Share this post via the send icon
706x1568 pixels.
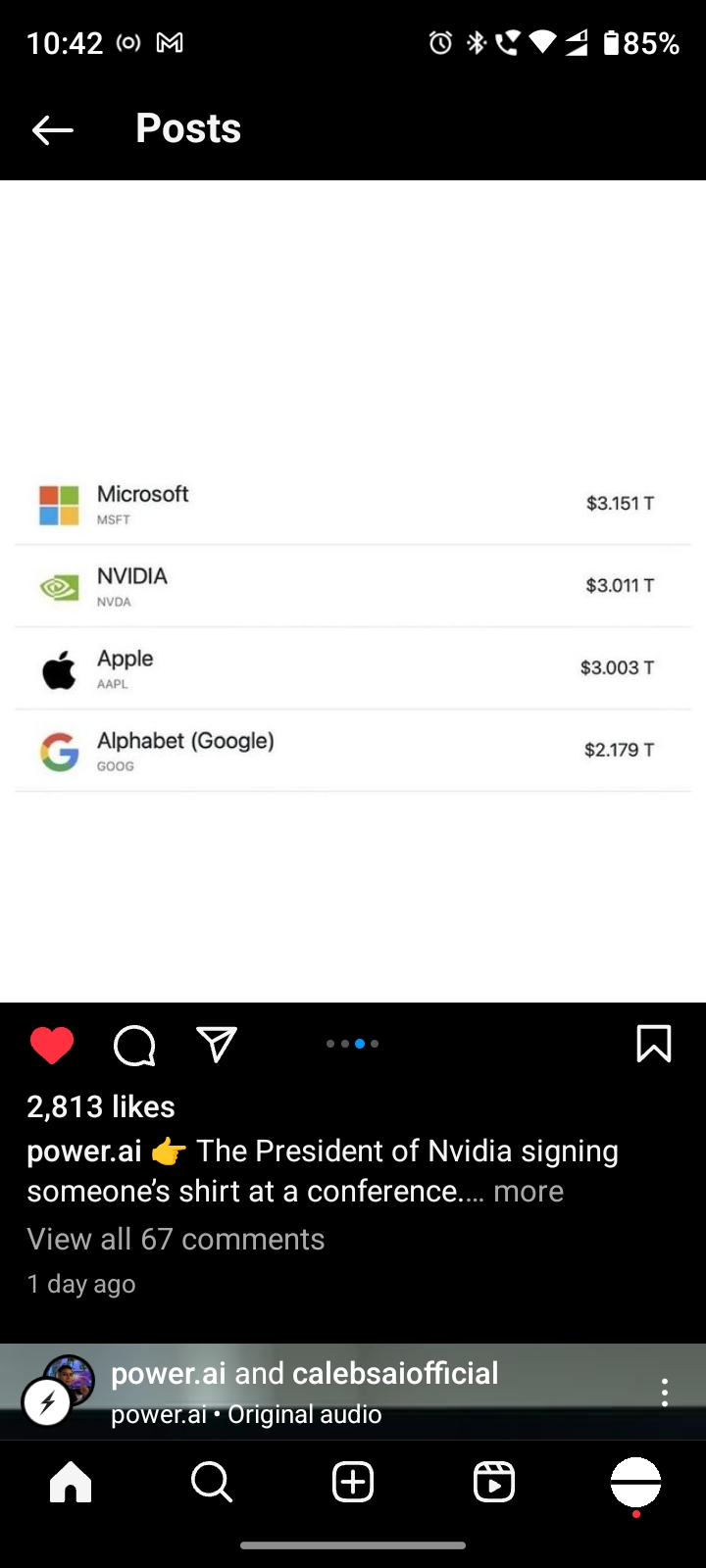[x=216, y=1045]
